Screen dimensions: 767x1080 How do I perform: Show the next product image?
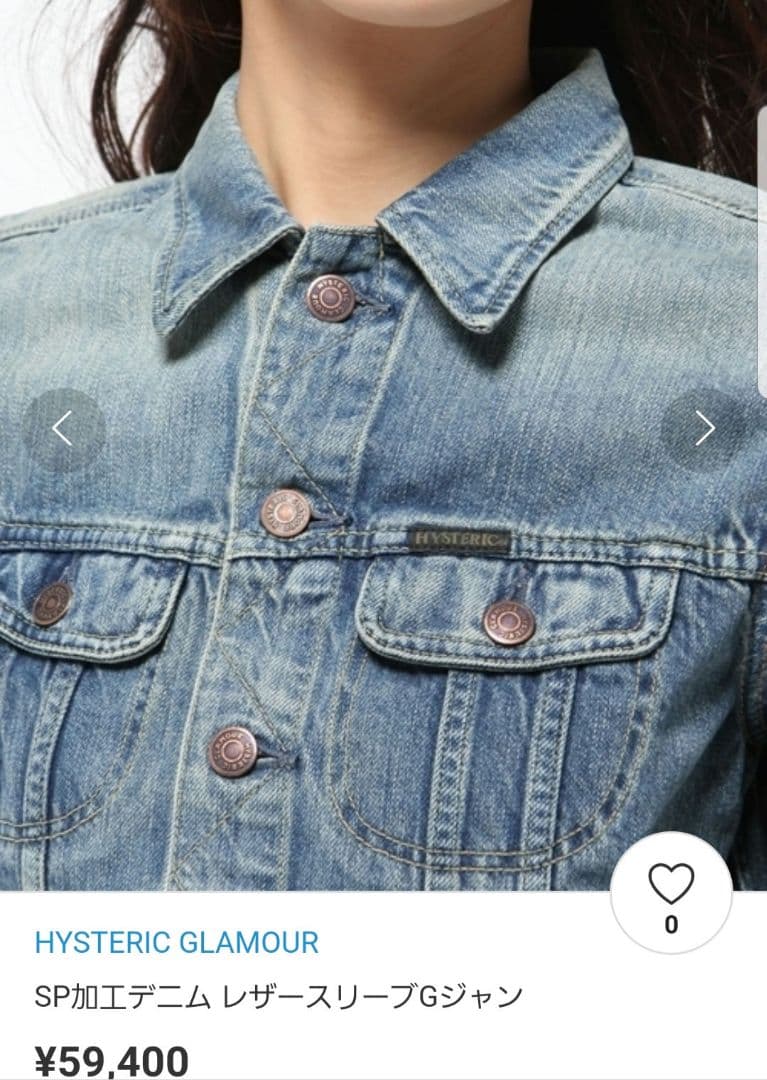click(704, 430)
